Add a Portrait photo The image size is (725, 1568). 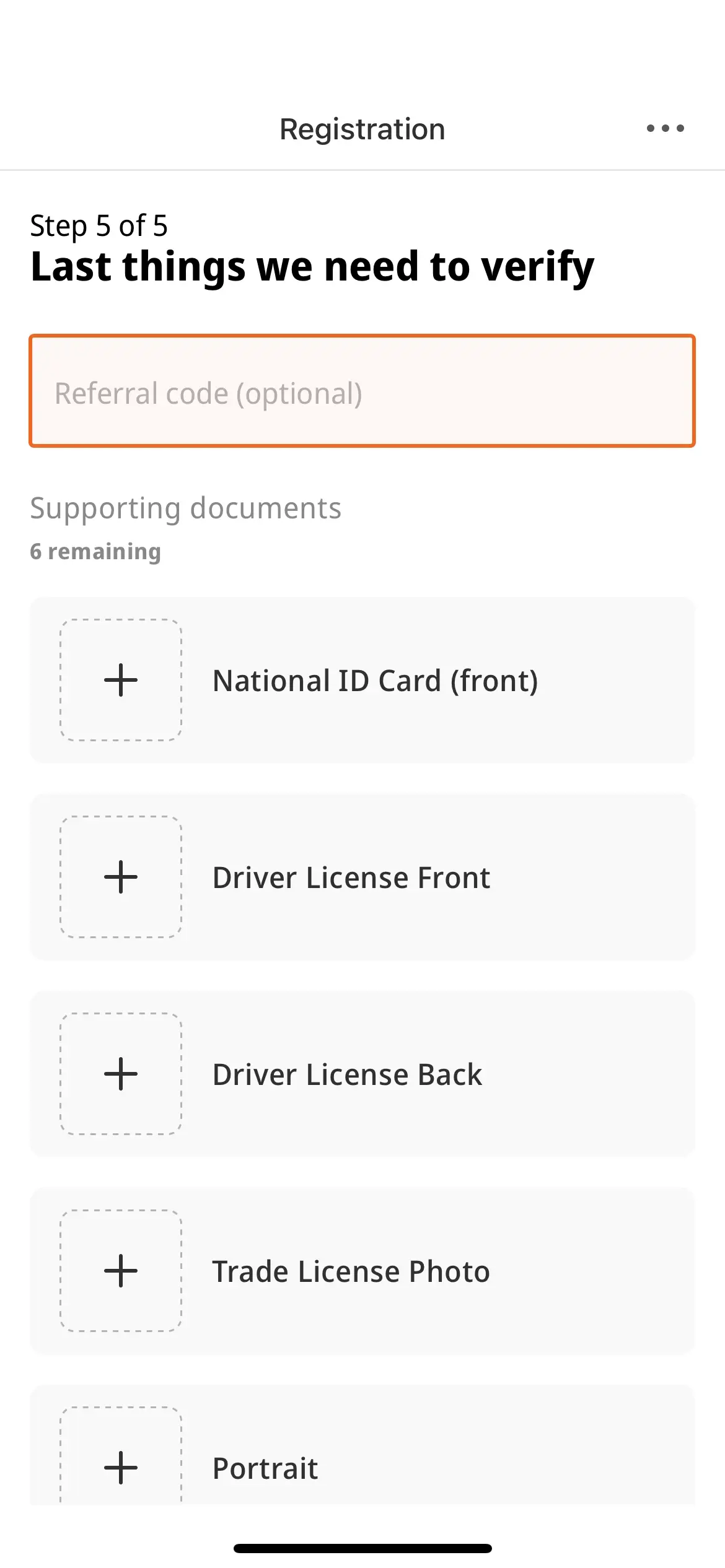[121, 1466]
